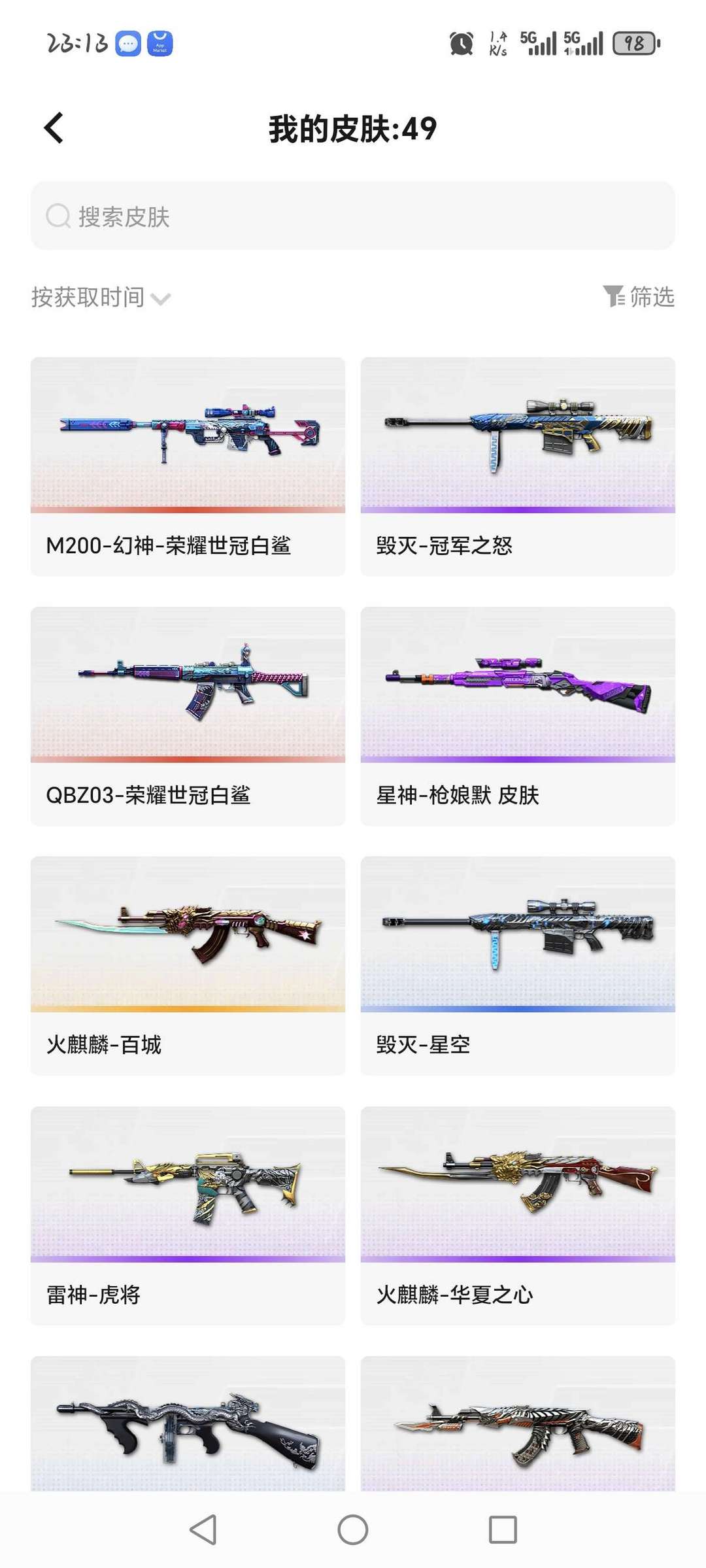Open the App Market icon in status bar
Viewport: 706px width, 1568px height.
[160, 43]
